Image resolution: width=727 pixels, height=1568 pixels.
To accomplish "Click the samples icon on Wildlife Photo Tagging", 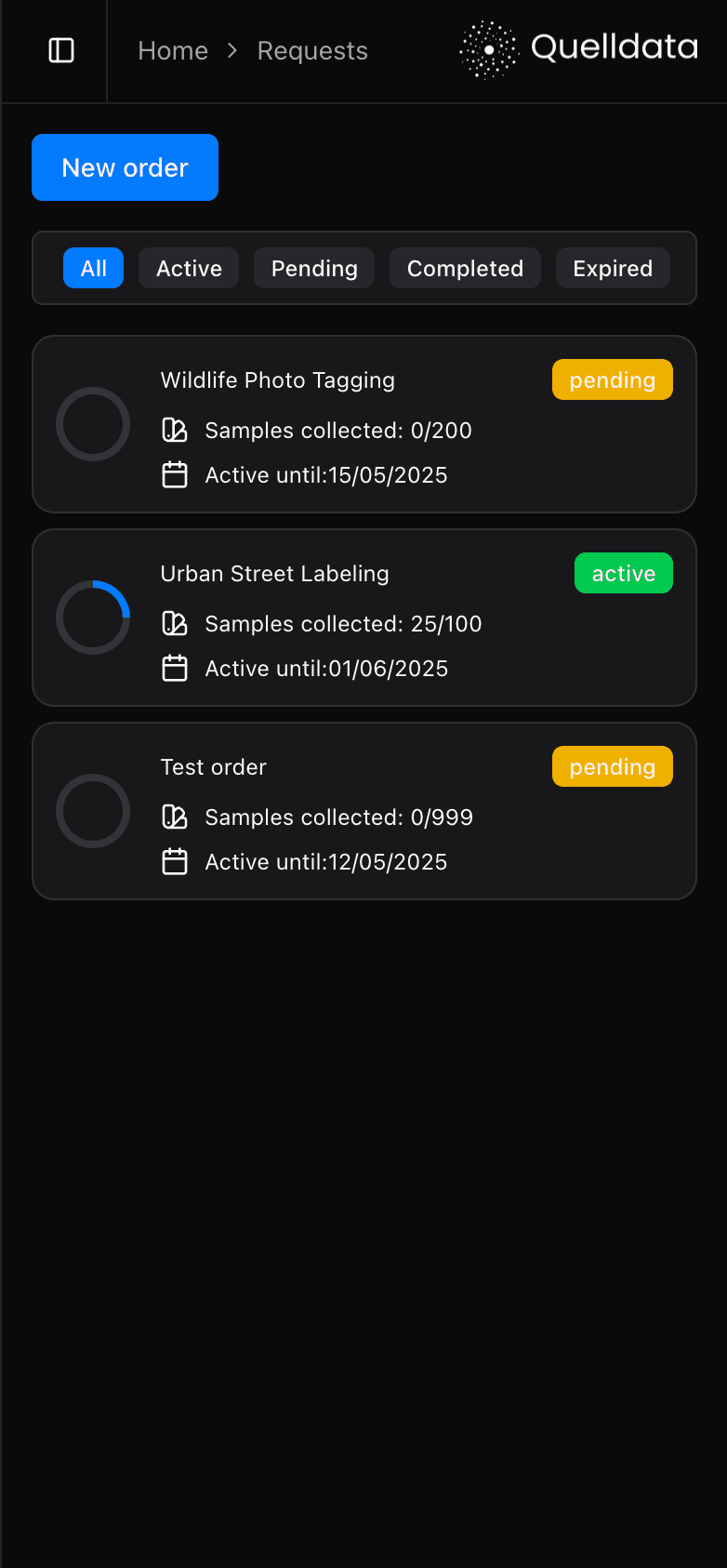I will click(x=175, y=430).
